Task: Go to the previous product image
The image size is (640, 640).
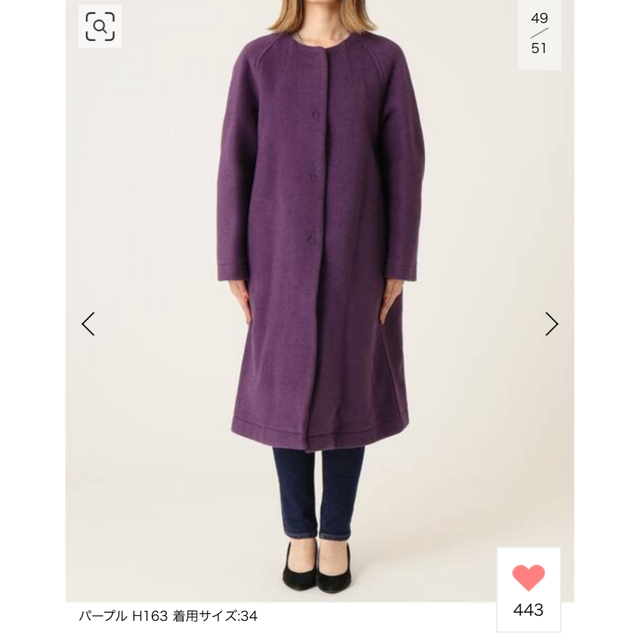Action: tap(88, 324)
